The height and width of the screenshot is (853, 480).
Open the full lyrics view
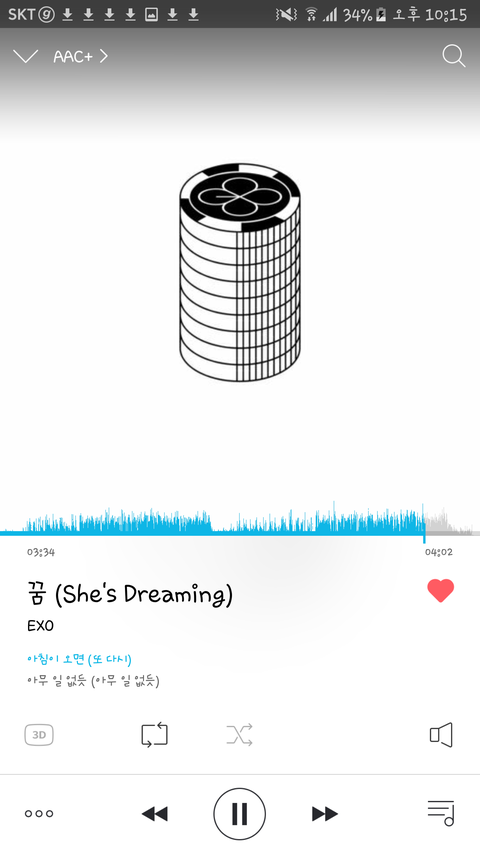93,670
